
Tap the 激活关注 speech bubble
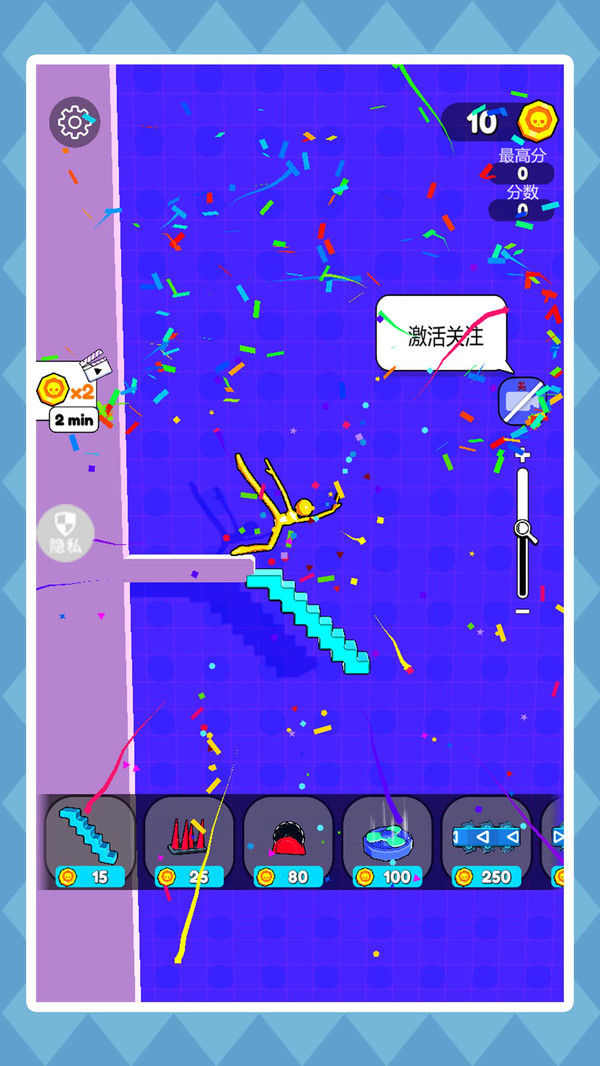point(445,335)
